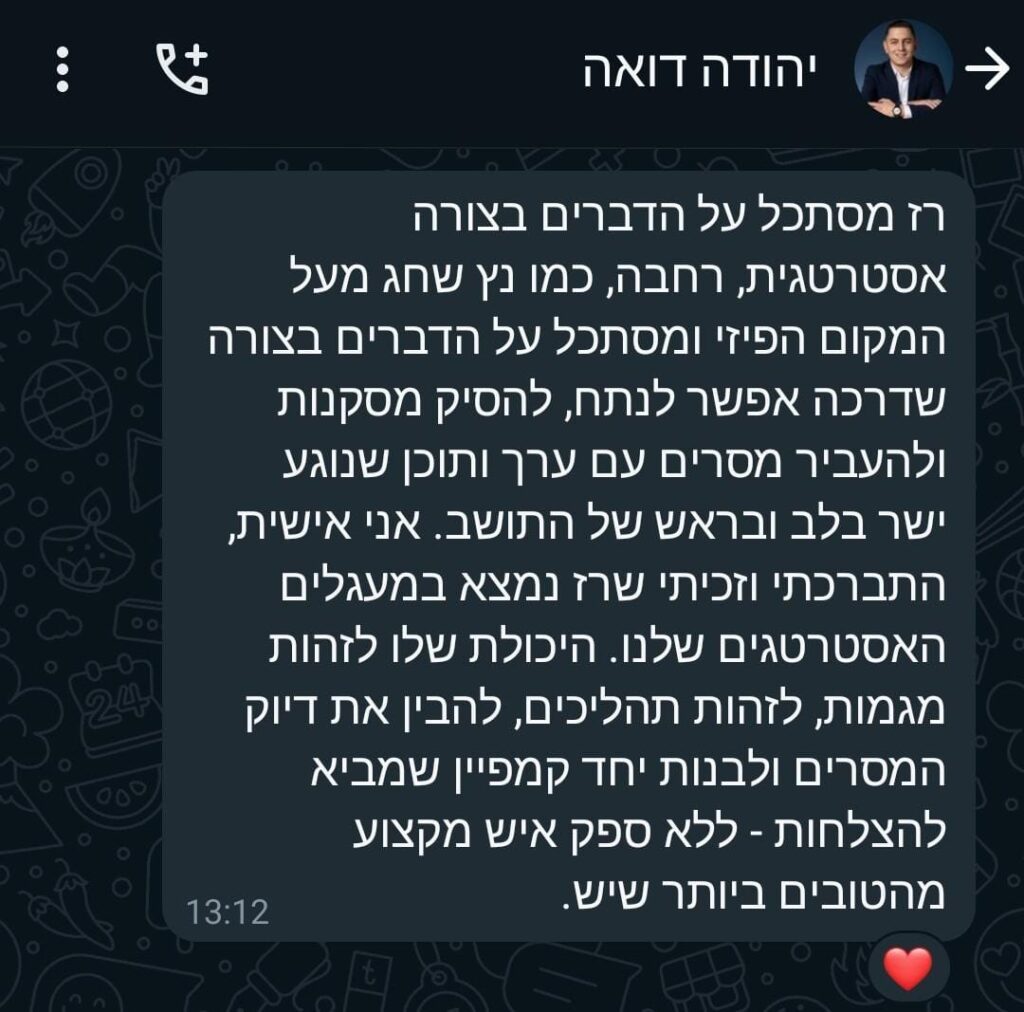Open the contact info for יהודה דואה
1024x1012 pixels.
(700, 71)
